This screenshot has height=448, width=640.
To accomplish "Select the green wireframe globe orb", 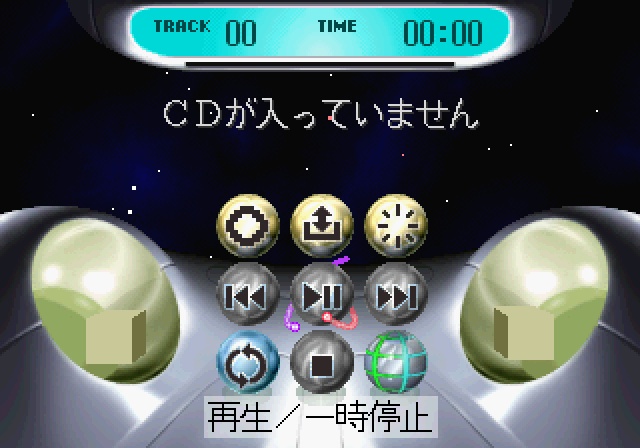I will coord(396,362).
